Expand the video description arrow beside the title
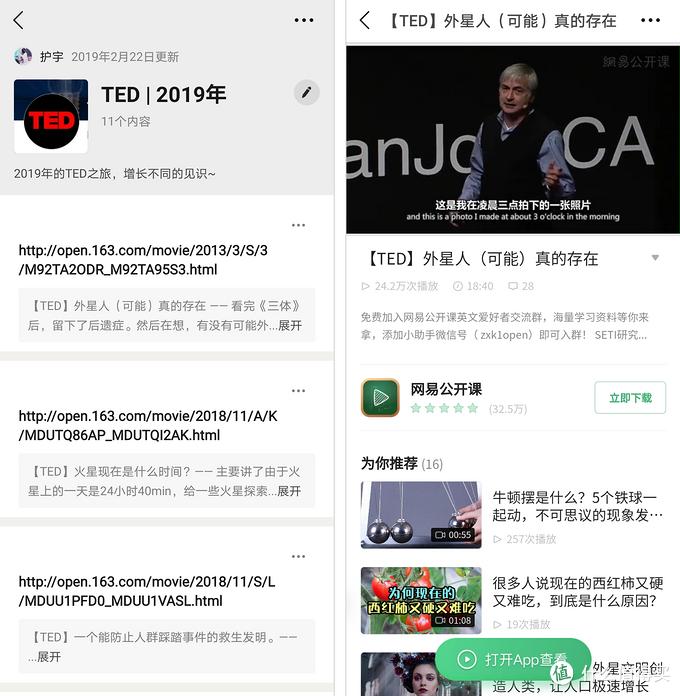This screenshot has height=696, width=680. (x=655, y=258)
